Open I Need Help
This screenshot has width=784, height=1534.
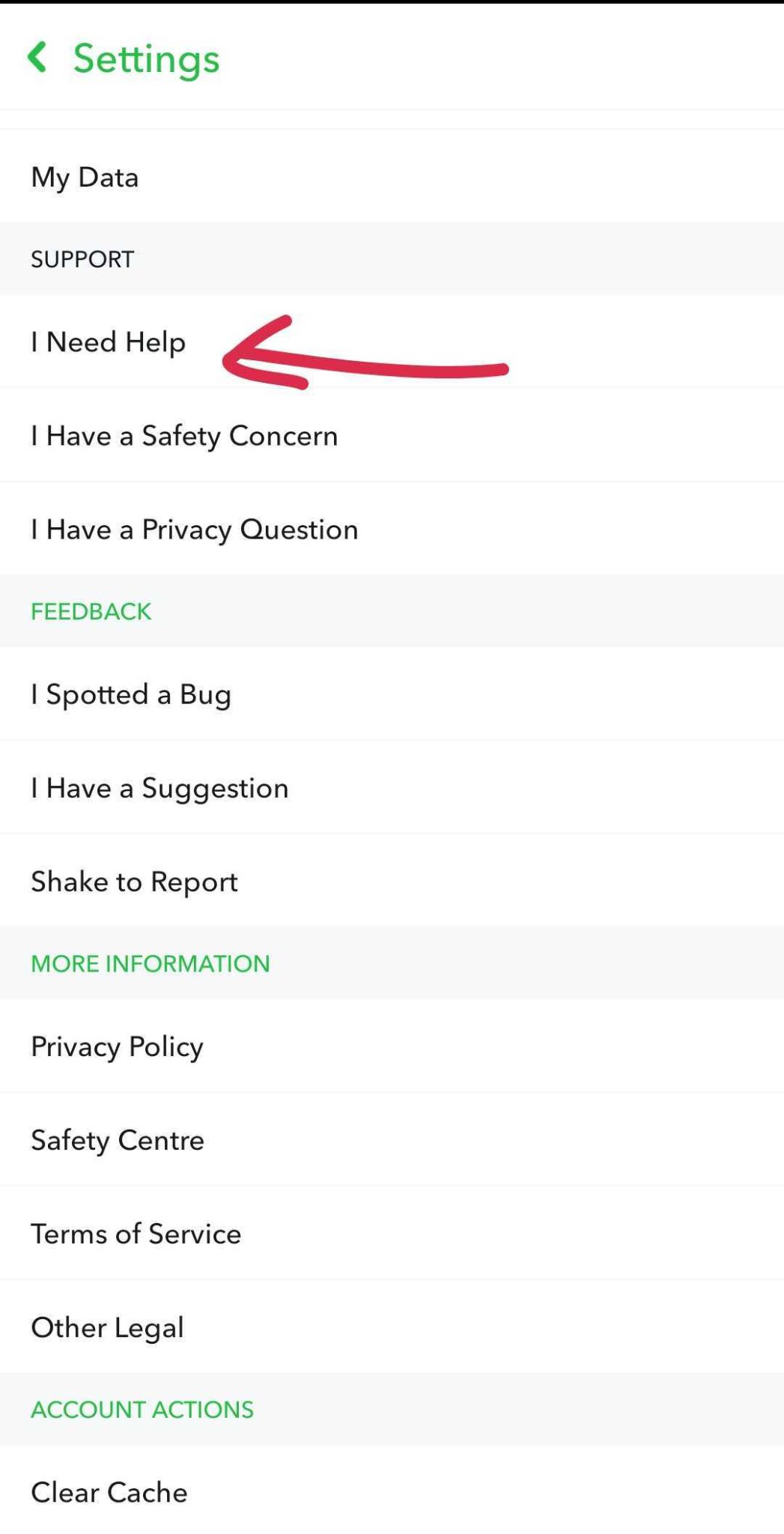pos(392,342)
